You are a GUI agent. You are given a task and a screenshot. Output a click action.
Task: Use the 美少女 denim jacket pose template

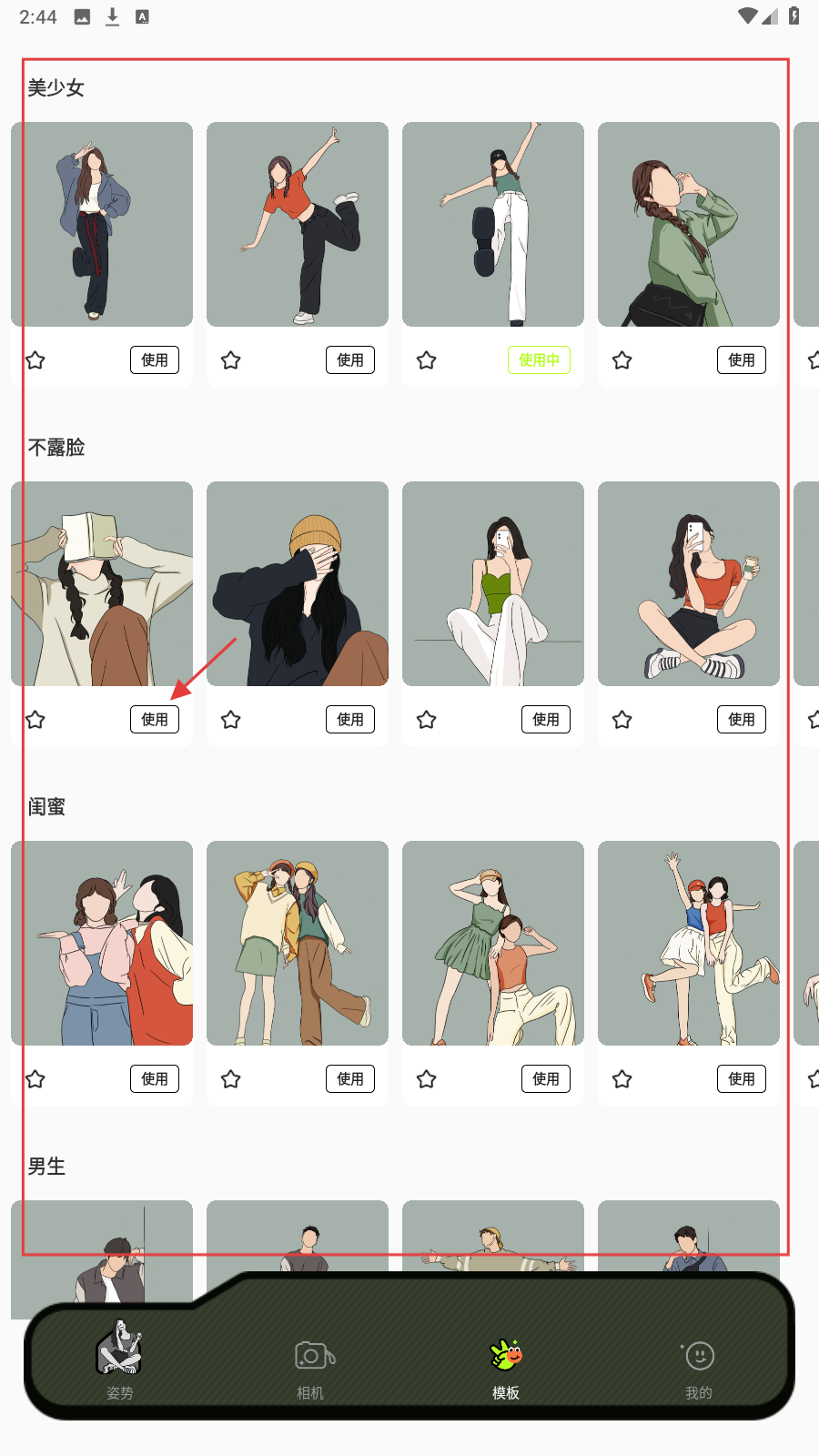pos(155,360)
